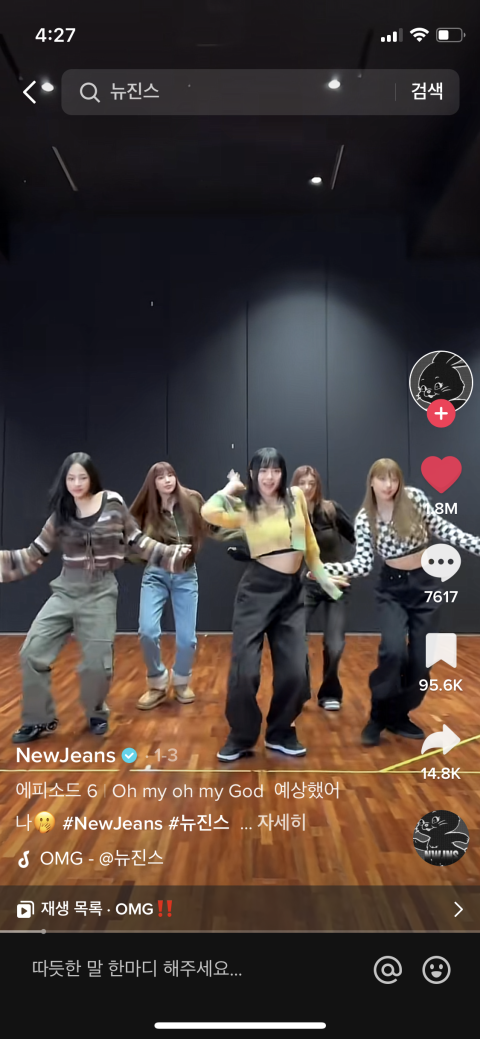This screenshot has width=480, height=1039.
Task: Open the comments with 7617 replies
Action: pyautogui.click(x=441, y=564)
